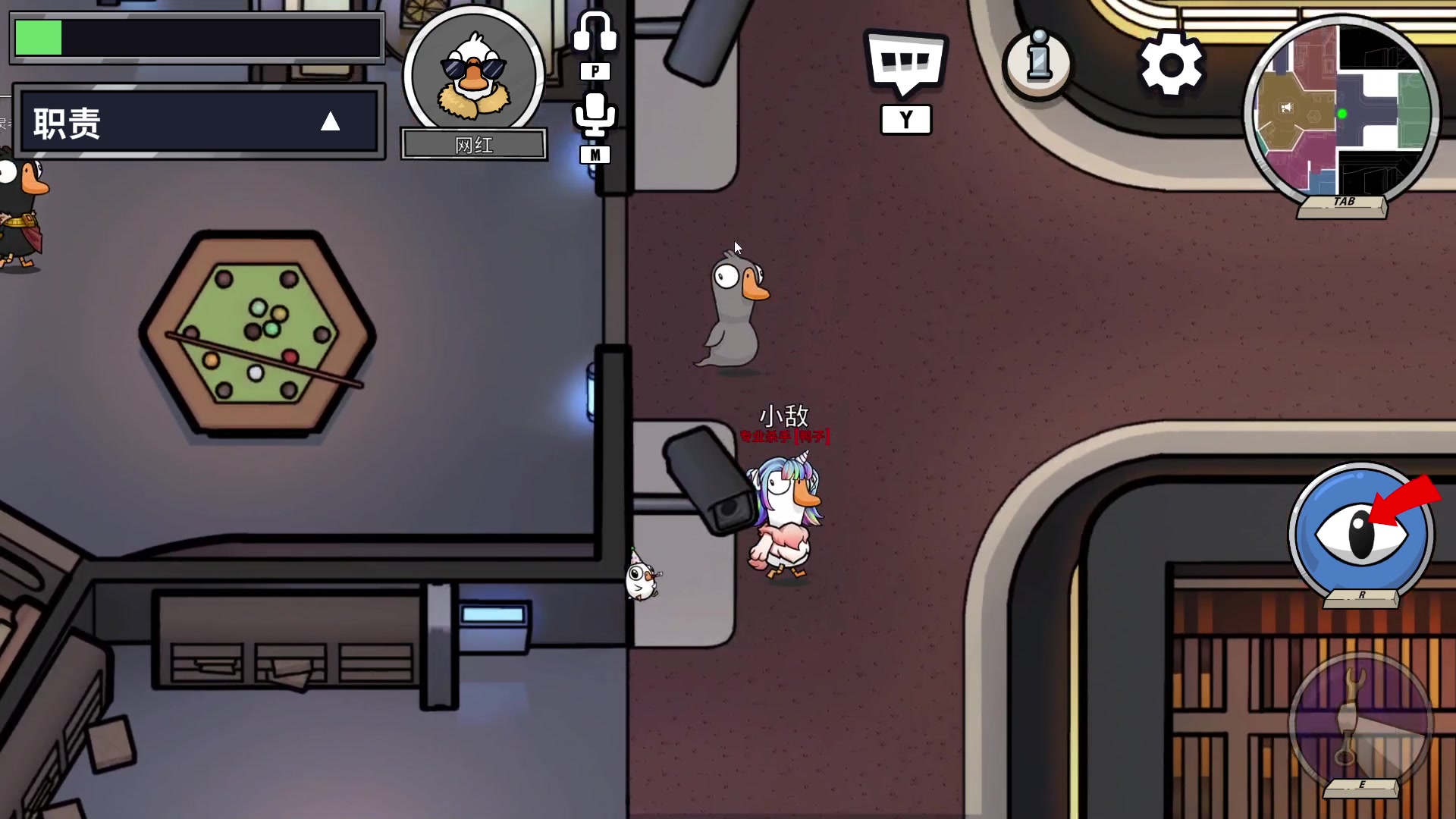1456x819 pixels.
Task: Open the 网红 role avatar
Action: tap(474, 76)
